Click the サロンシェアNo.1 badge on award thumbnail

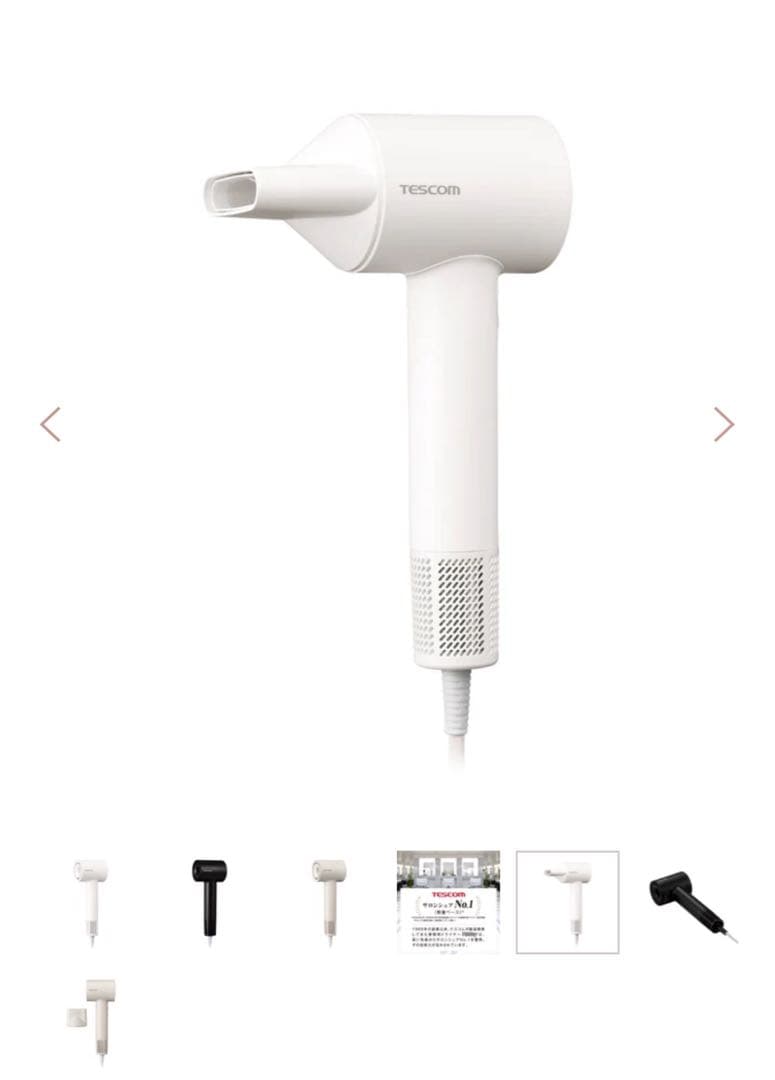click(447, 903)
